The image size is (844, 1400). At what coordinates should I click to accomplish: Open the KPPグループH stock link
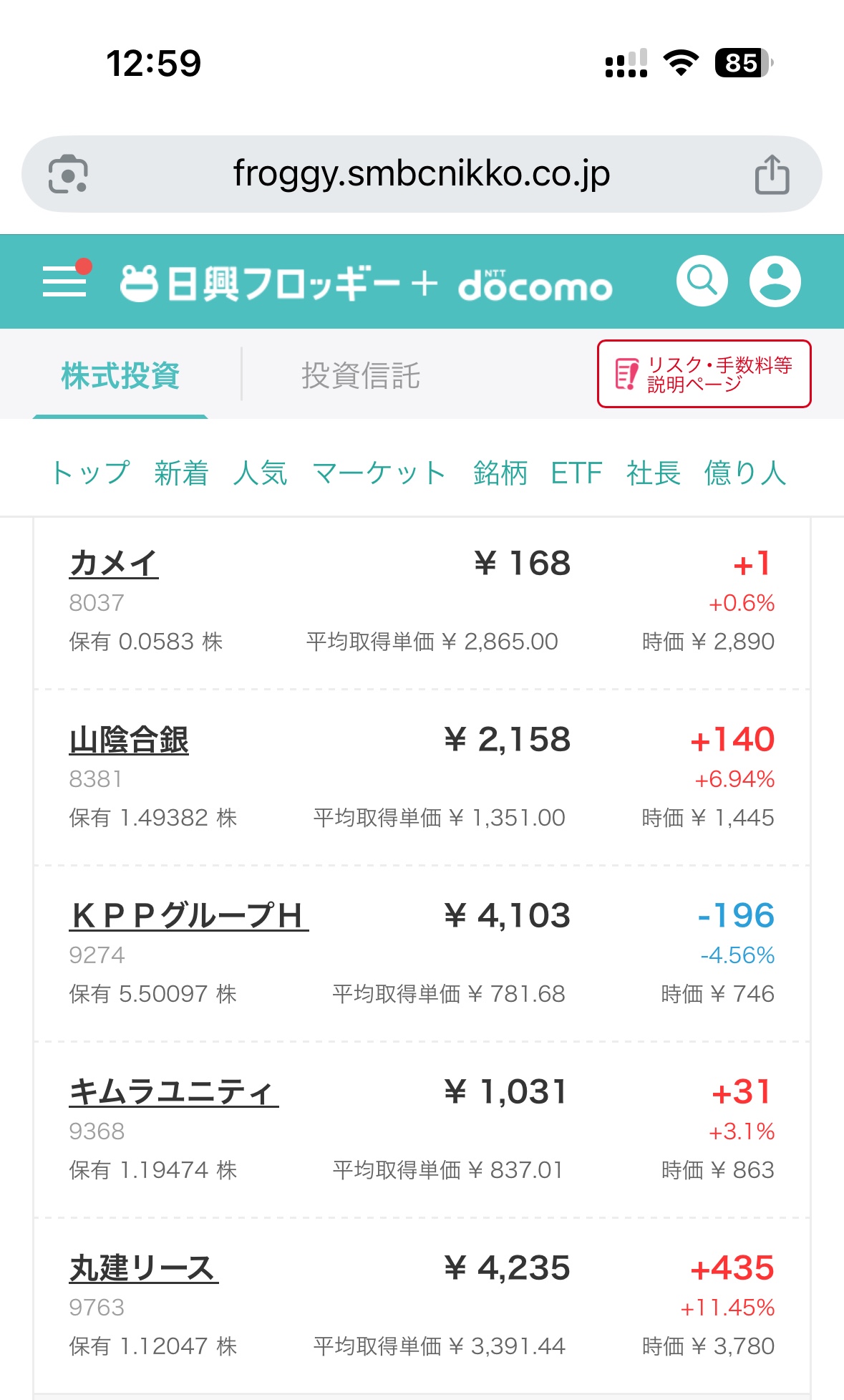coord(188,915)
